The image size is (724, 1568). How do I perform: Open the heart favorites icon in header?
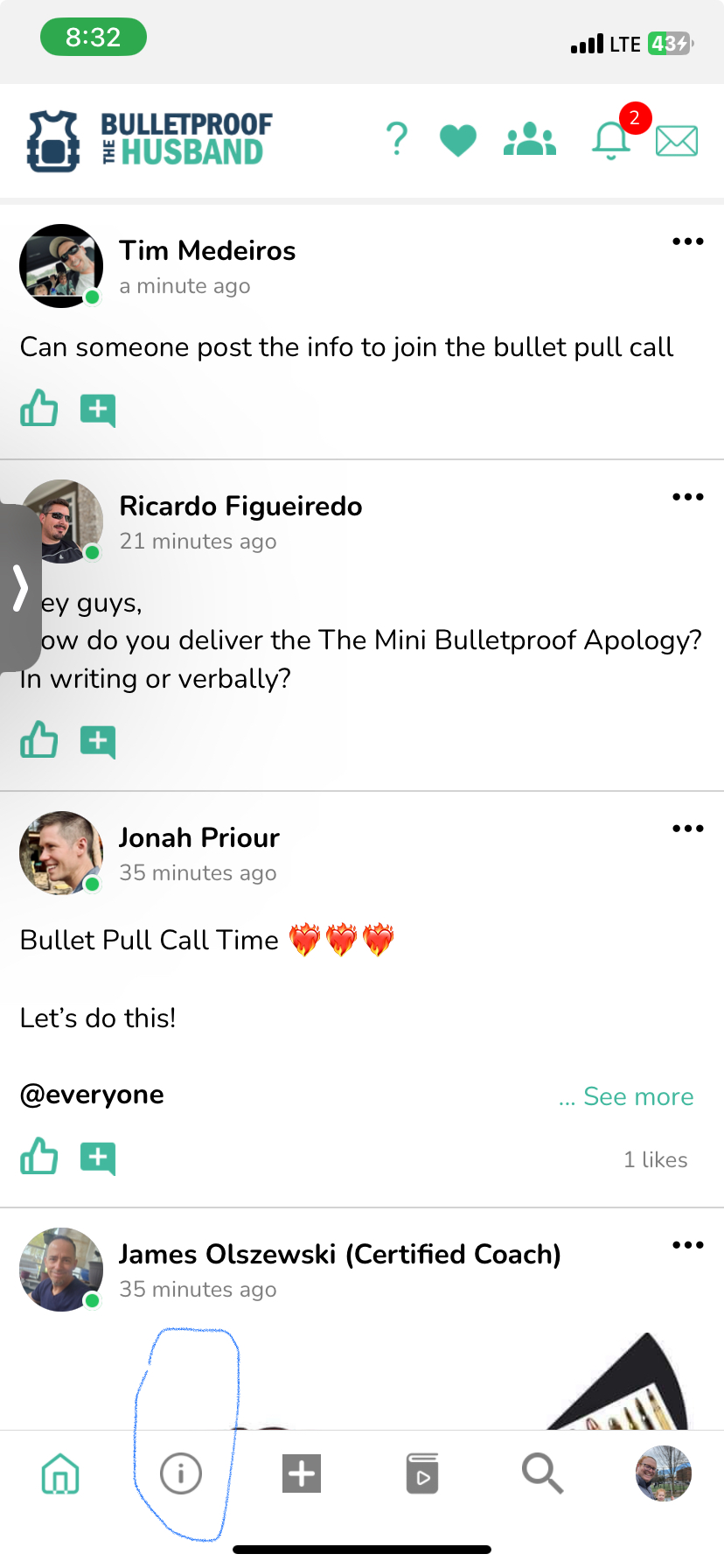(457, 140)
